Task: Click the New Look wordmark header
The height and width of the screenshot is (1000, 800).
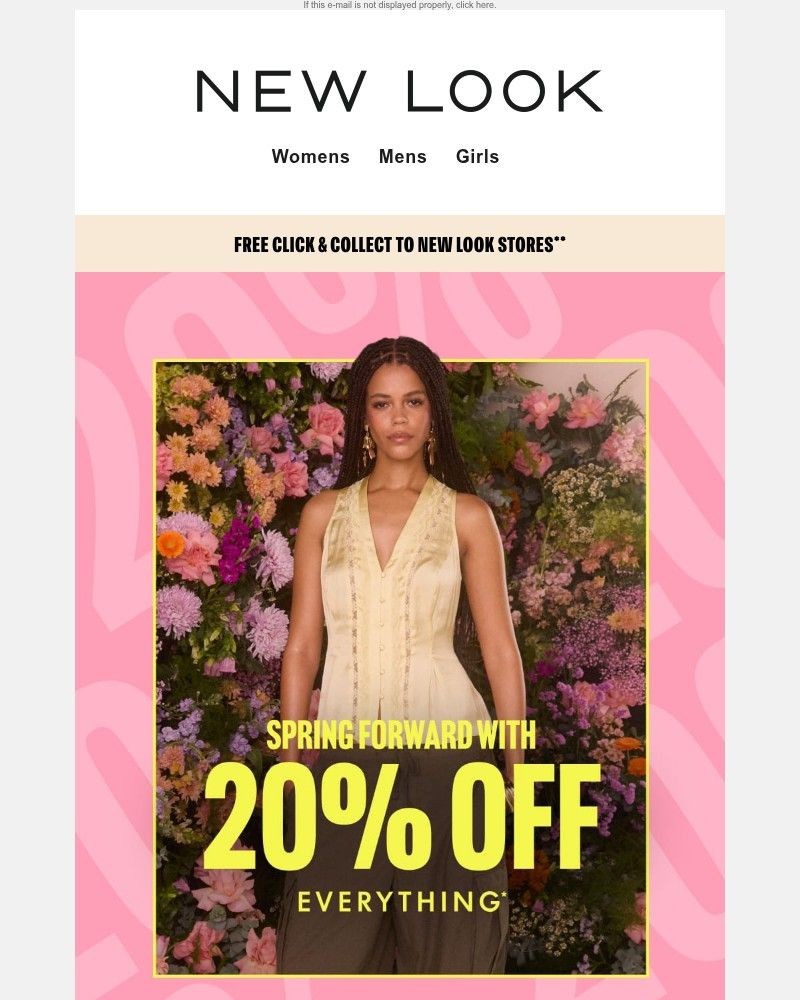Action: pyautogui.click(x=399, y=89)
